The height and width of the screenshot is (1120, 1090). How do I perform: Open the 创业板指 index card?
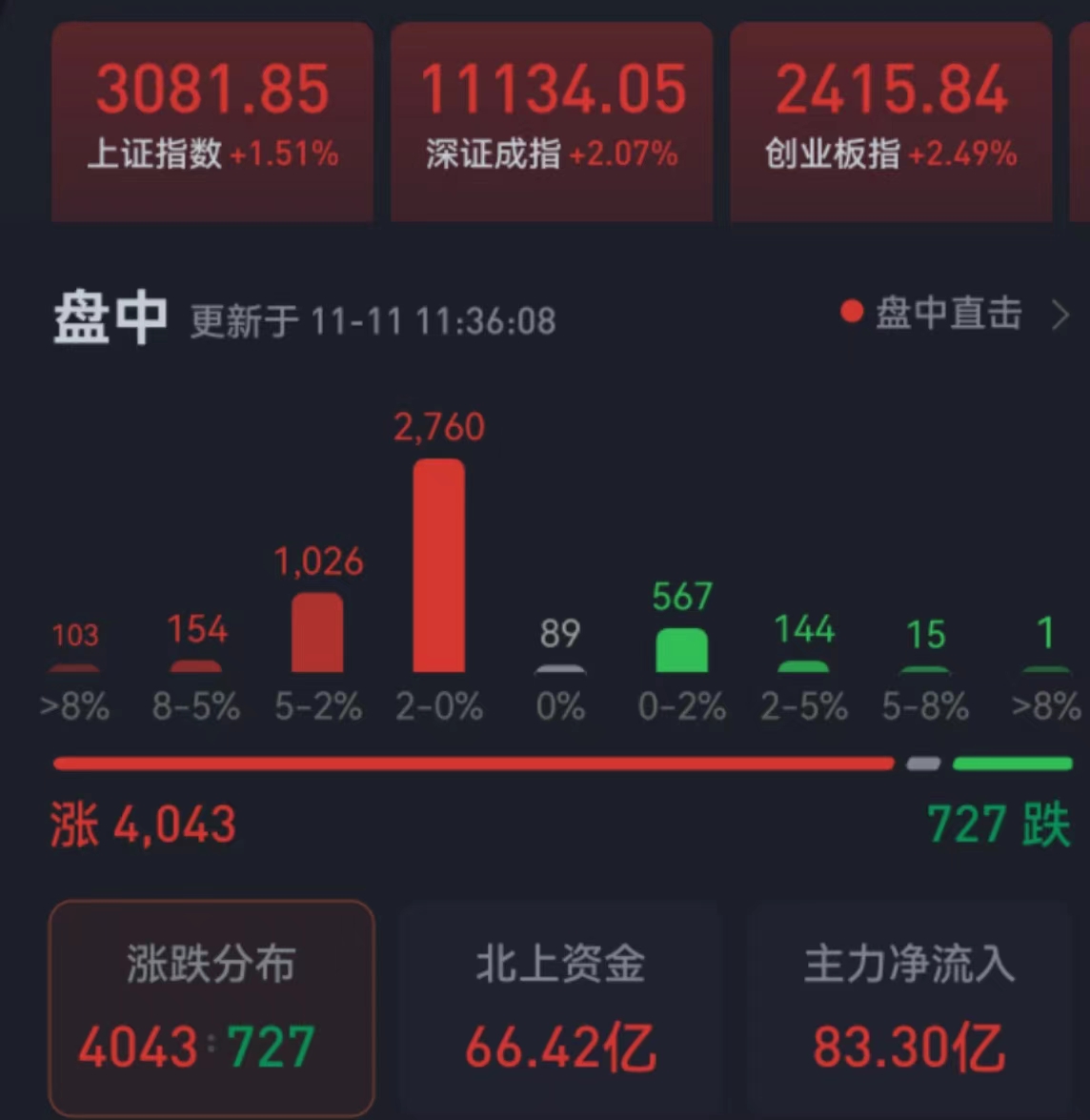point(891,122)
